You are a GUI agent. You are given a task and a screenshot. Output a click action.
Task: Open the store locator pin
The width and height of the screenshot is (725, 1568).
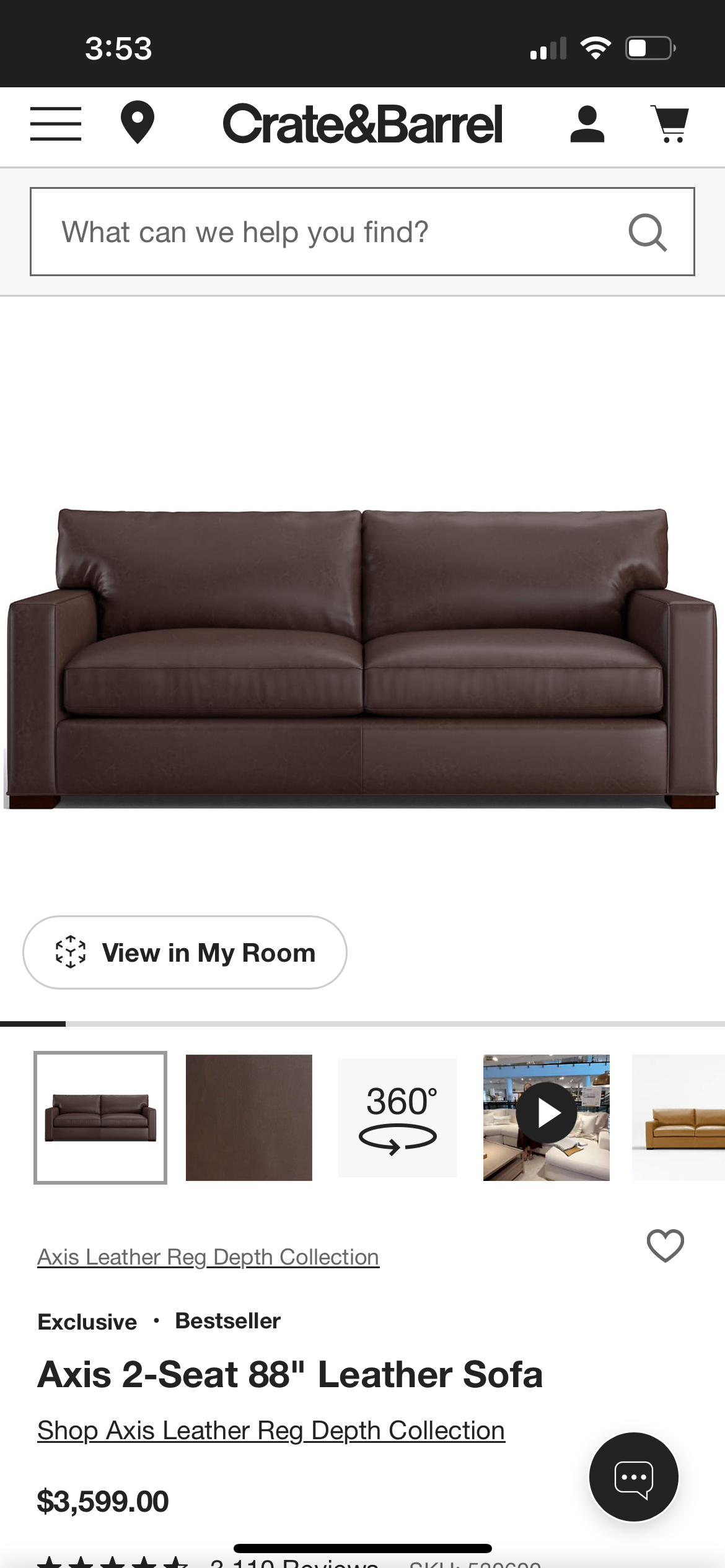pos(137,123)
